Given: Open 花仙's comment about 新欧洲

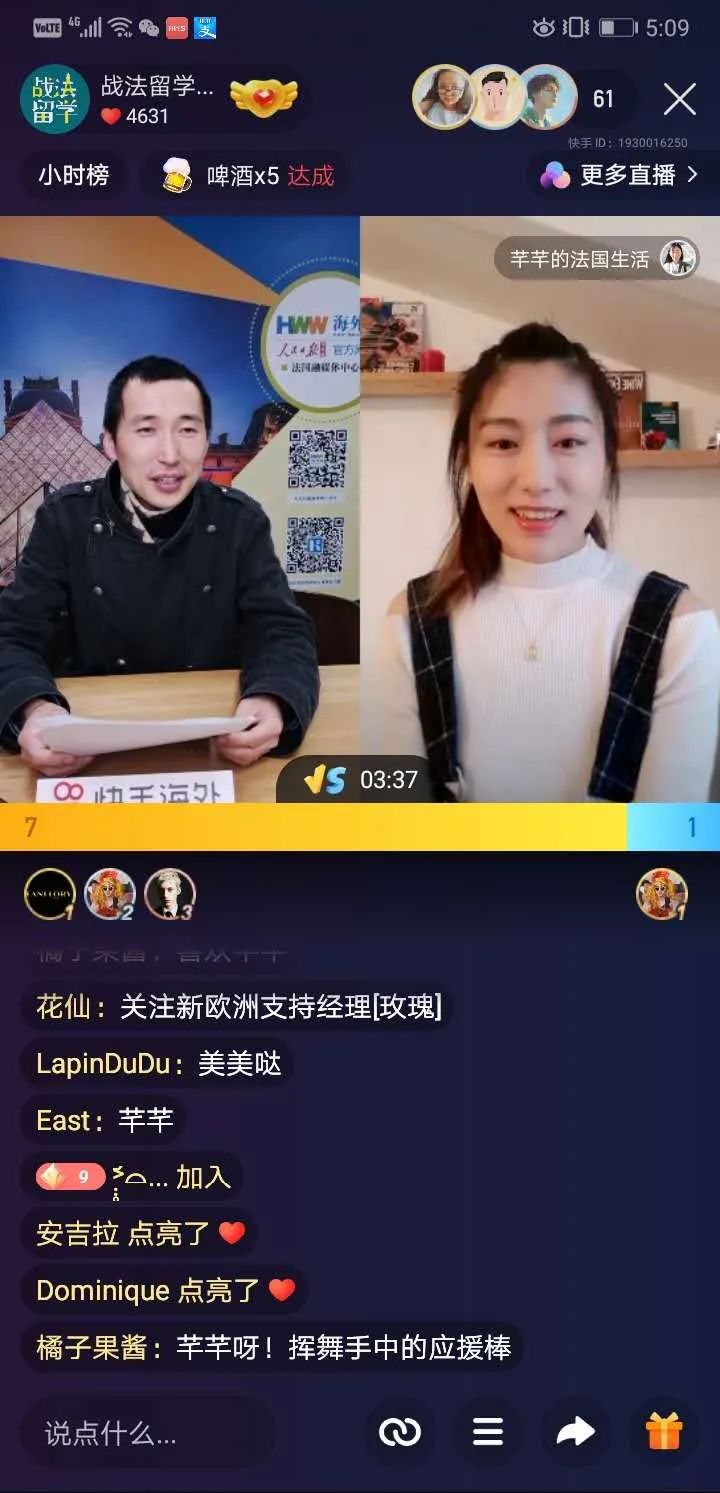Looking at the screenshot, I should click(238, 1006).
